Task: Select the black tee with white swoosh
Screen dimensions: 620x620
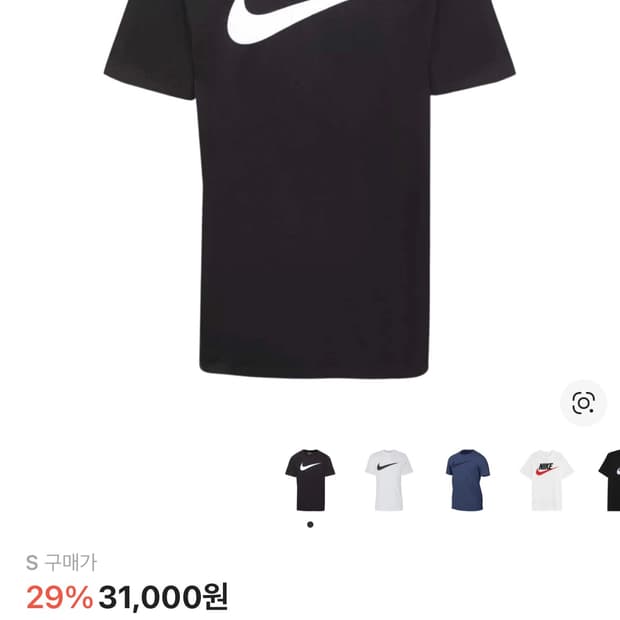Action: coord(310,480)
